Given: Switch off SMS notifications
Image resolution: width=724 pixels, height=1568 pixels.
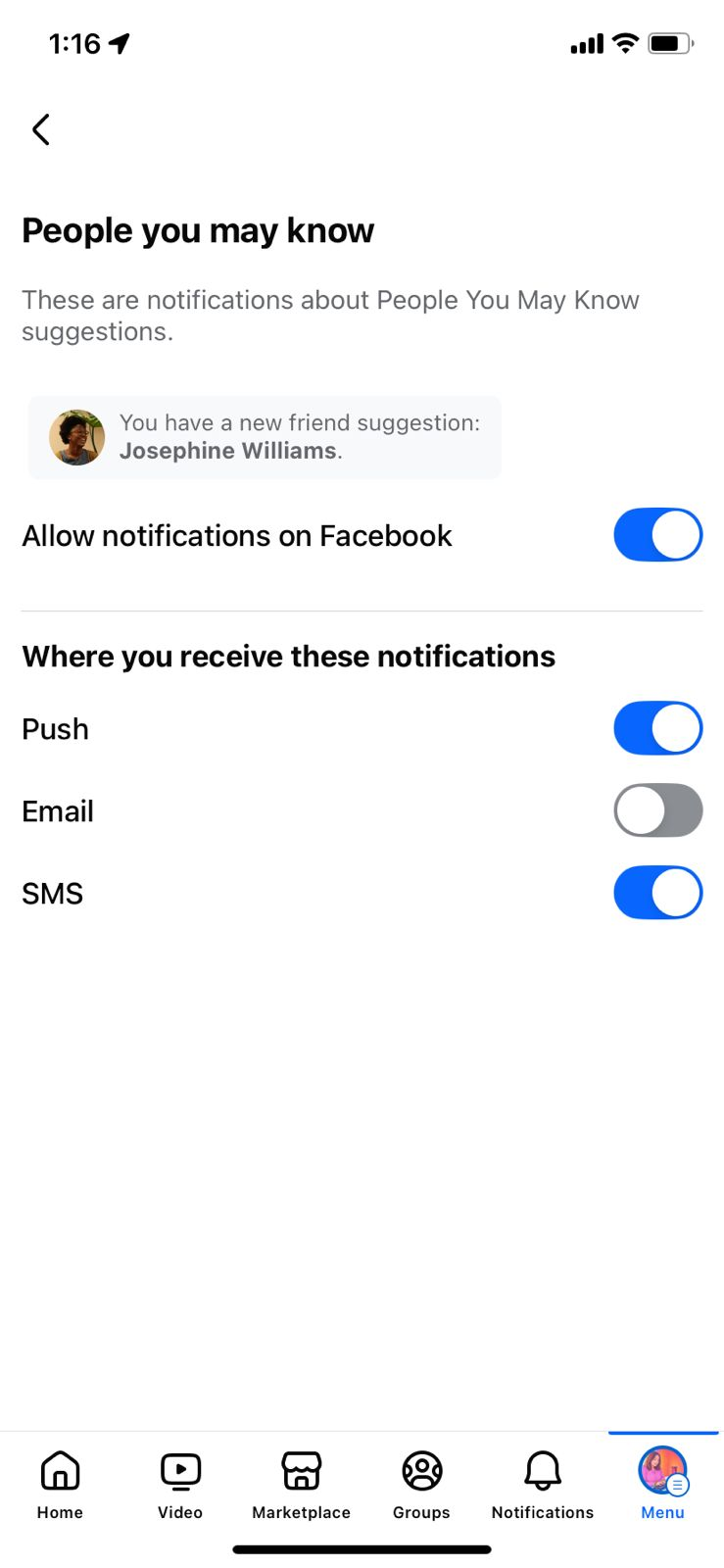Looking at the screenshot, I should click(657, 893).
